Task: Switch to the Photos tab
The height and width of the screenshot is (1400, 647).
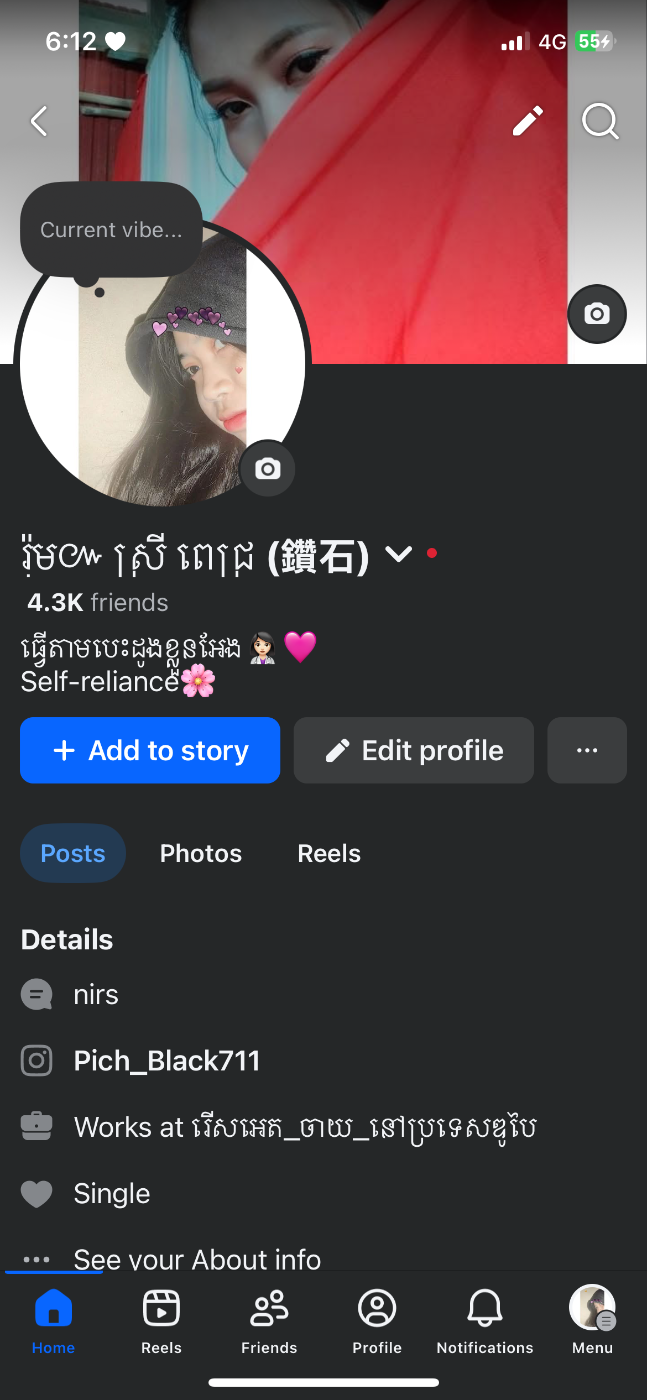Action: (x=201, y=853)
